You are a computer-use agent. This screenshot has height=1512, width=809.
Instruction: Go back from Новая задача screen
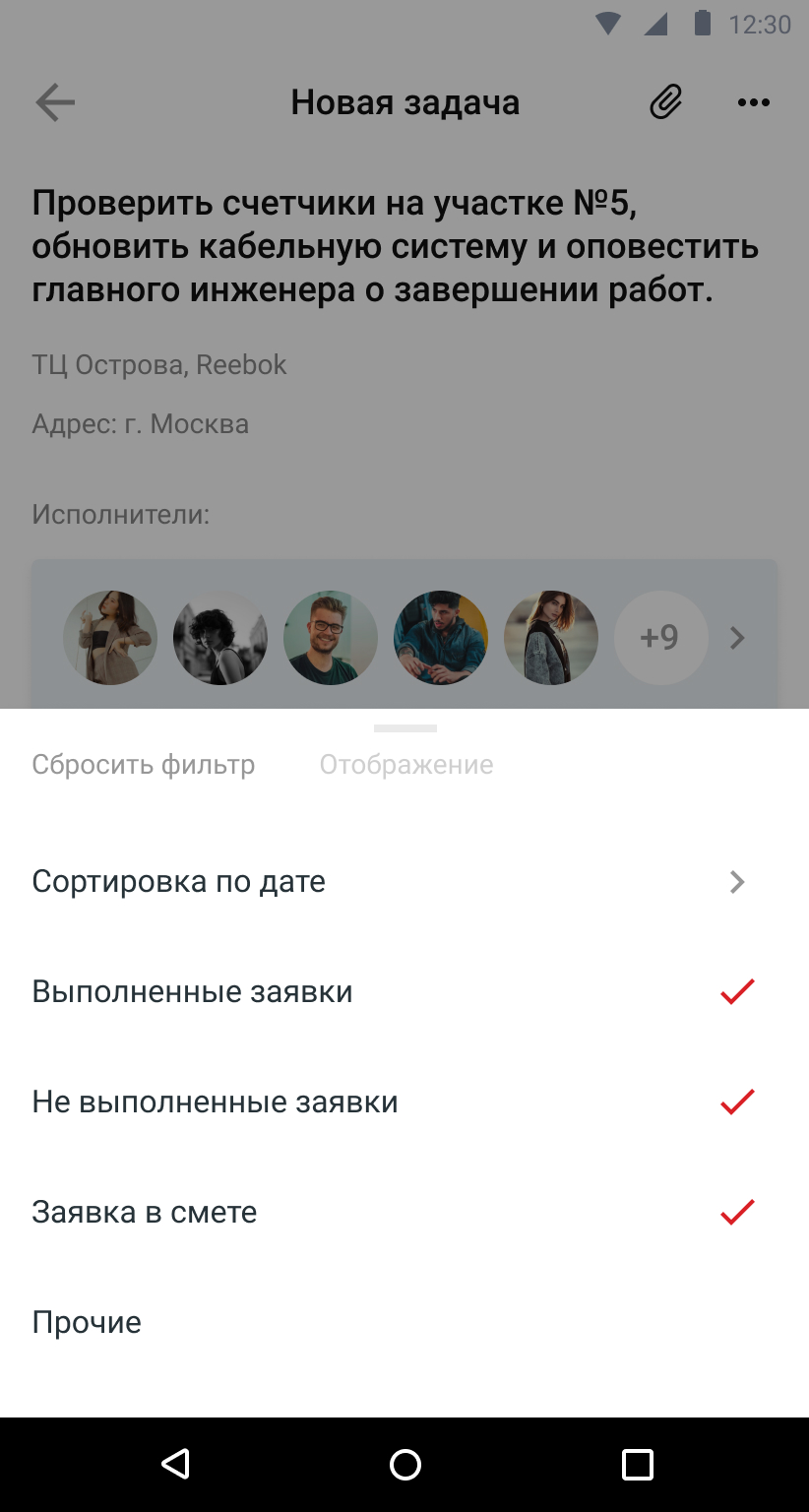(55, 102)
